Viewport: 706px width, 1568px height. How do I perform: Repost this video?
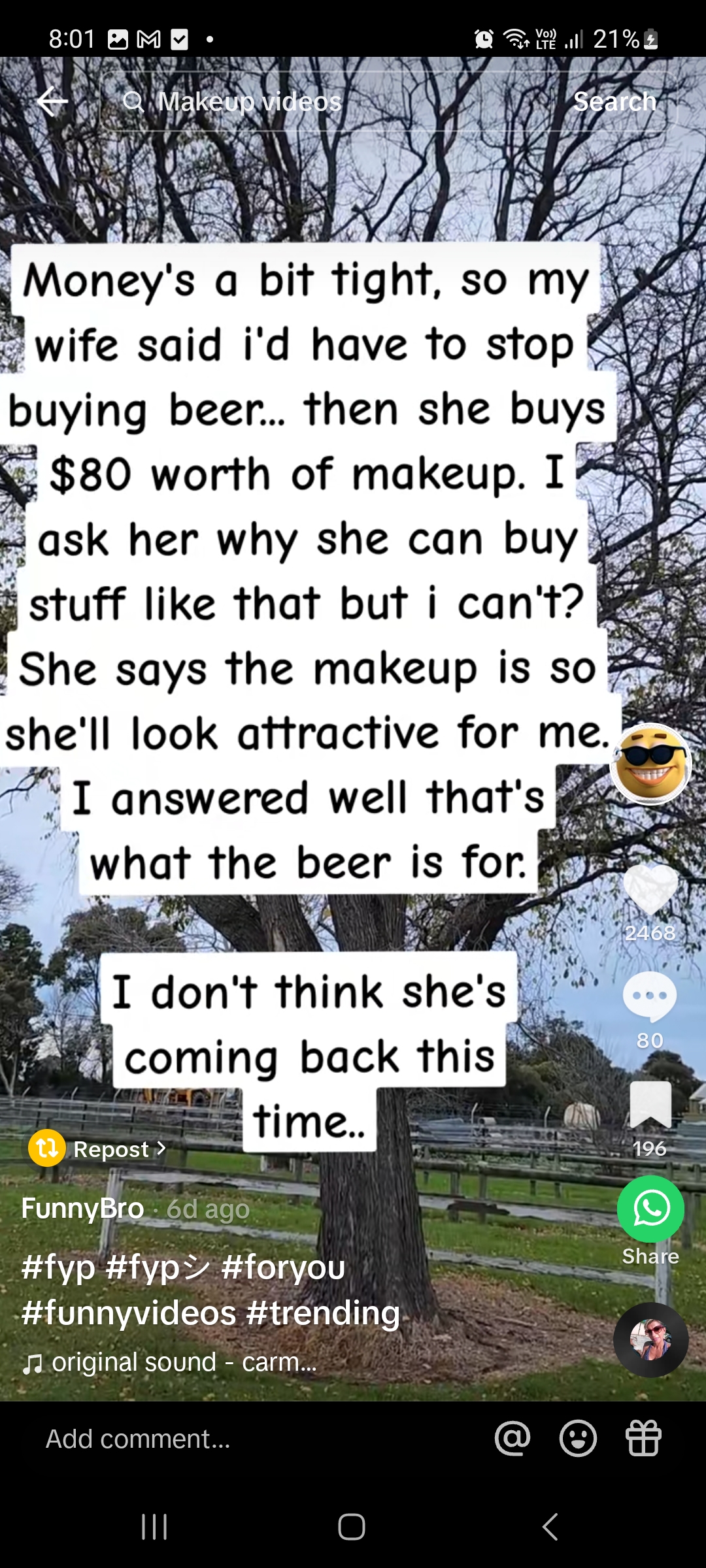click(98, 1149)
